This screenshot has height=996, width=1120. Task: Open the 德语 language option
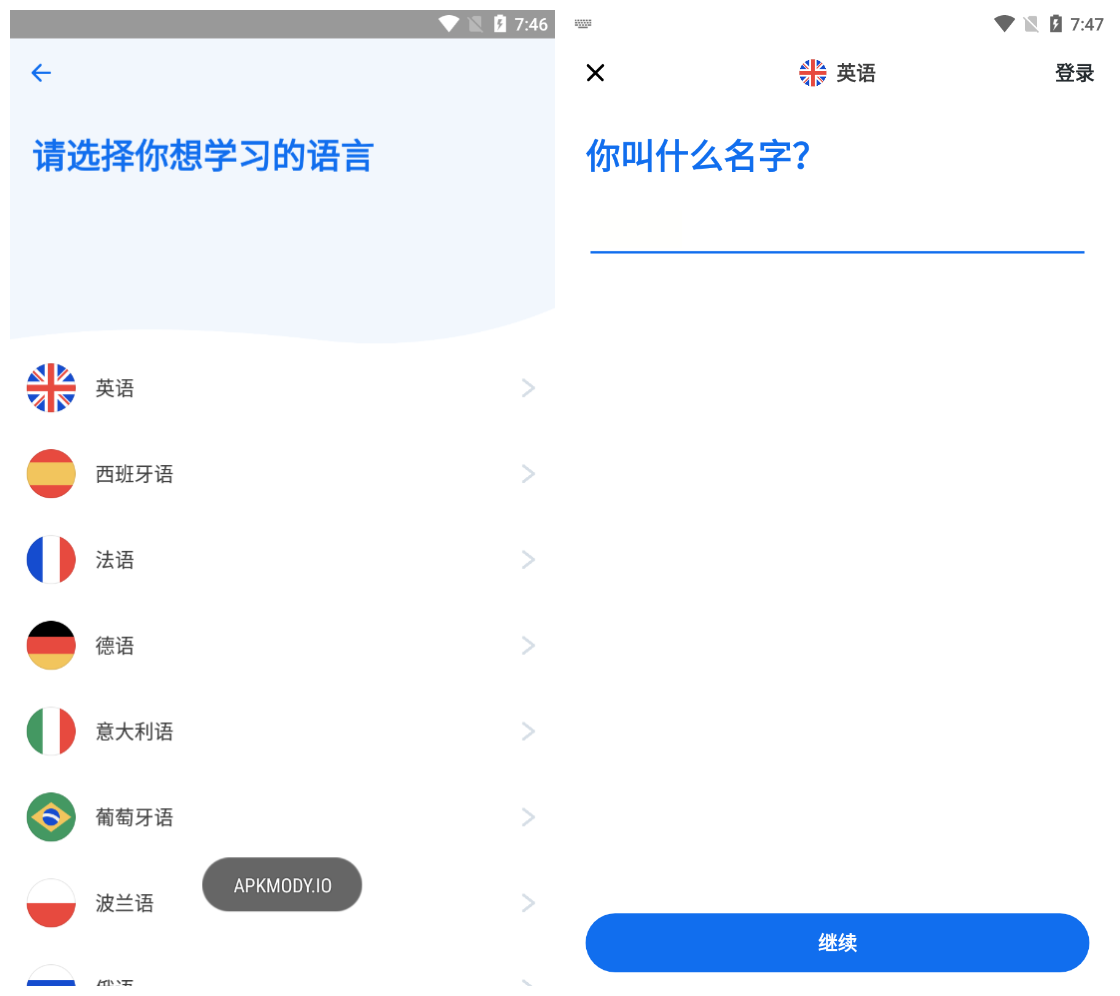pyautogui.click(x=280, y=646)
